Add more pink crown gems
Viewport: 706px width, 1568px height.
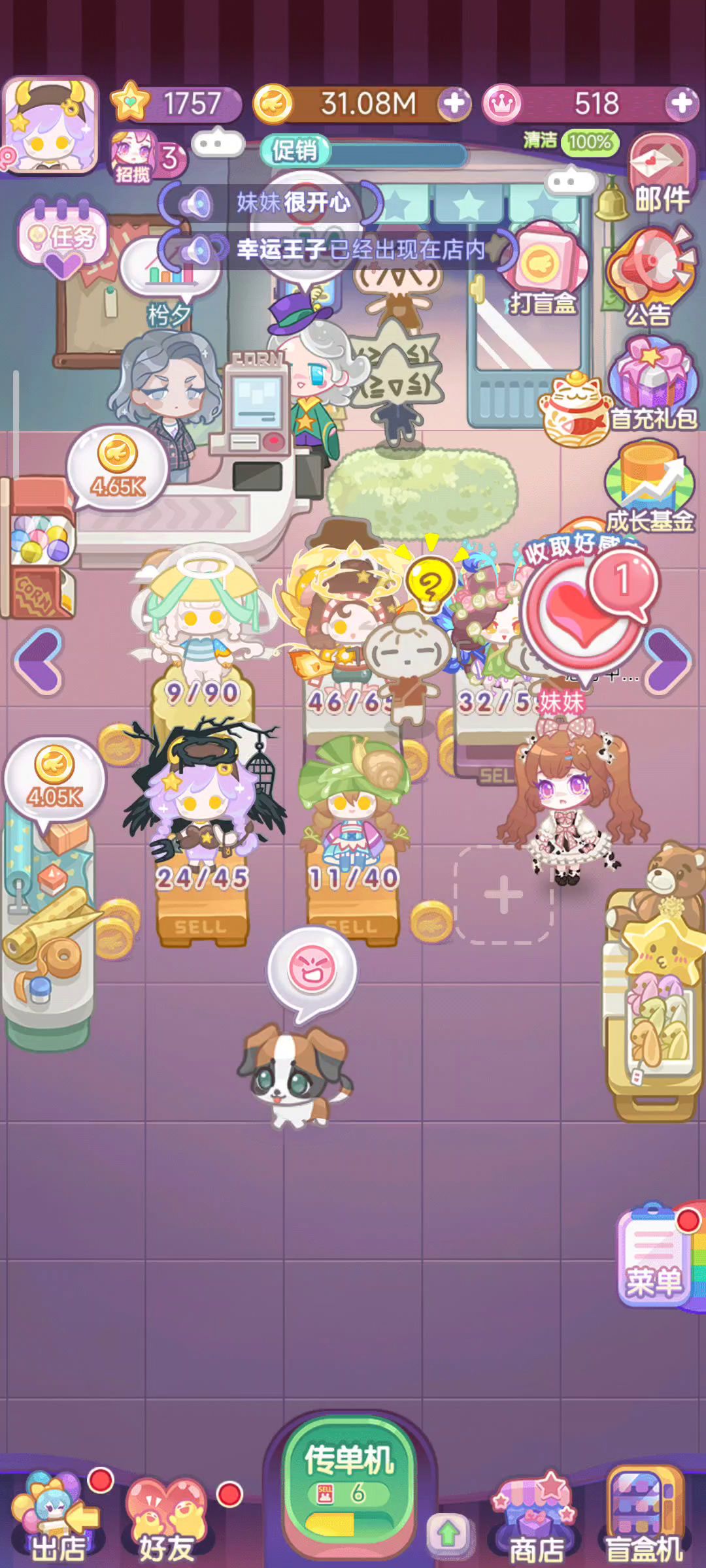682,103
